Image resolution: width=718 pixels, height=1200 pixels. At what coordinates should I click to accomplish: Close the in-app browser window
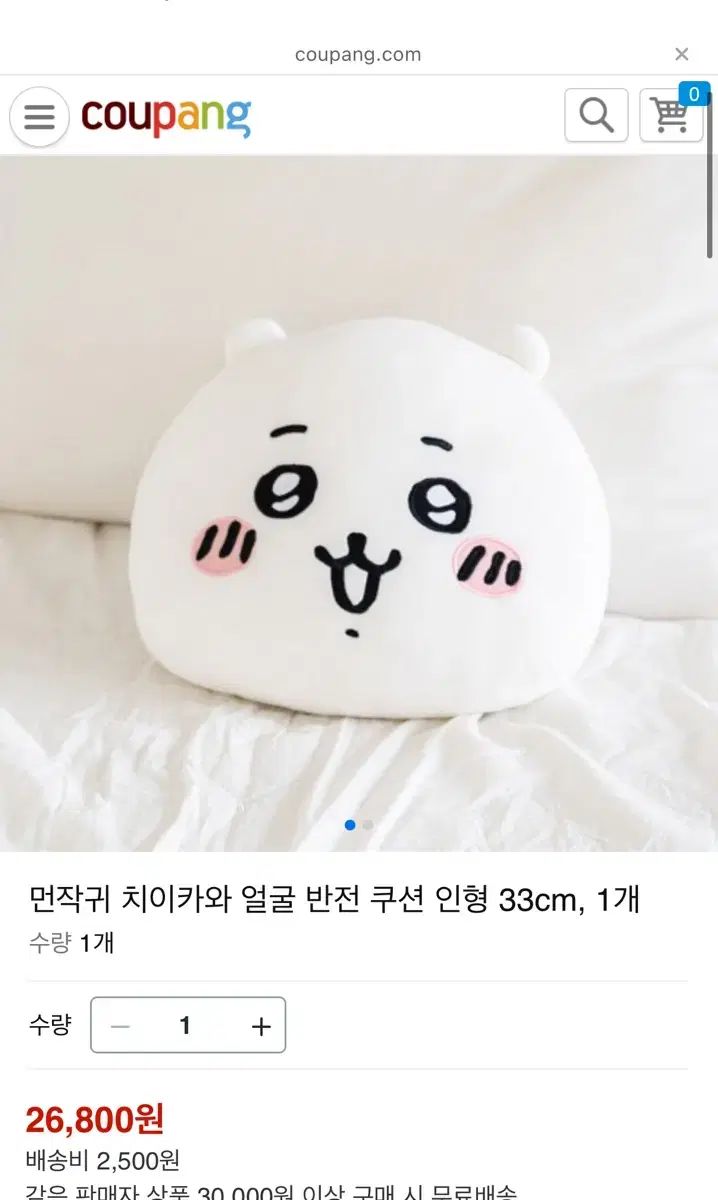pyautogui.click(x=681, y=54)
